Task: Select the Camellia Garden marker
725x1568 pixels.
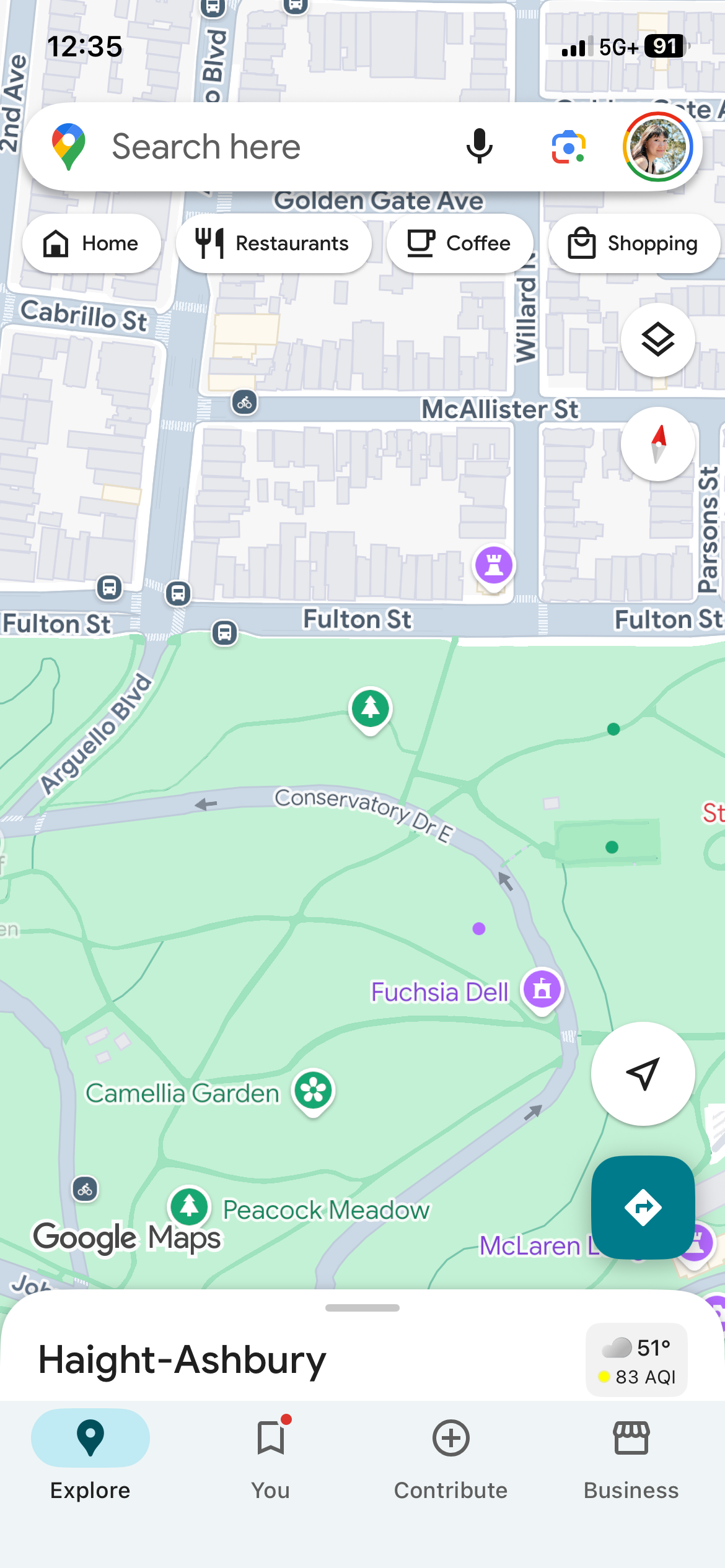Action: tap(314, 1091)
